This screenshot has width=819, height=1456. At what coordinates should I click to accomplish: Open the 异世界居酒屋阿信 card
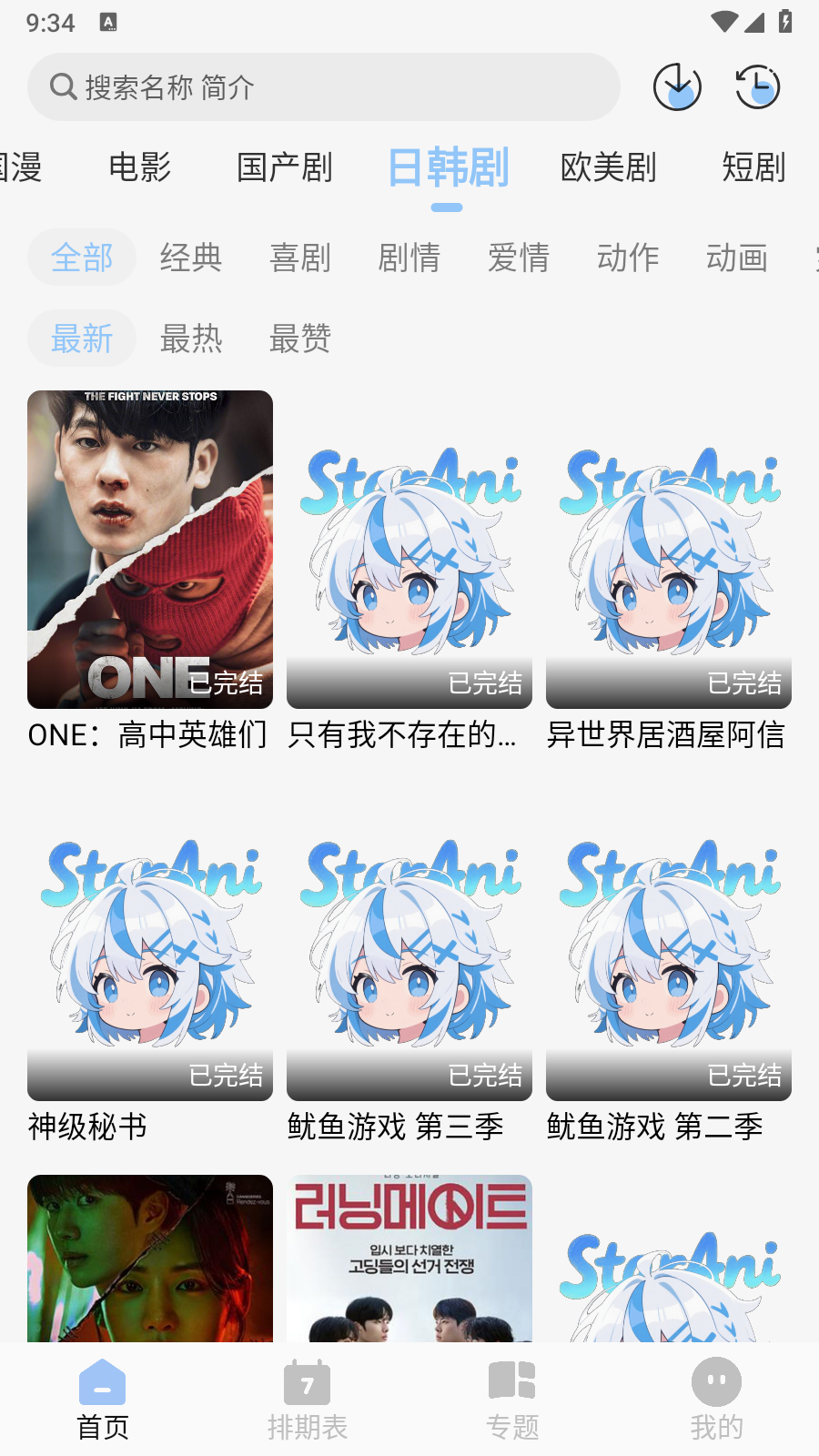pos(669,550)
